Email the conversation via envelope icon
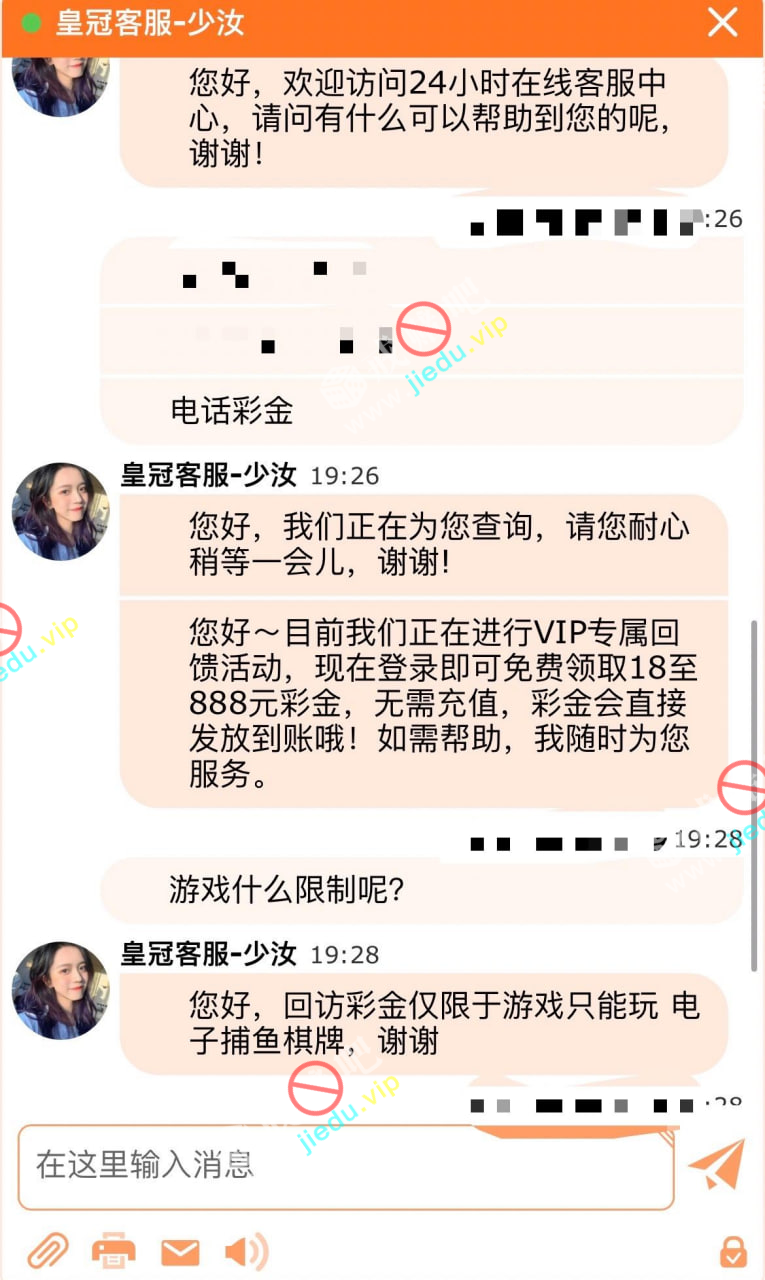 click(180, 1252)
